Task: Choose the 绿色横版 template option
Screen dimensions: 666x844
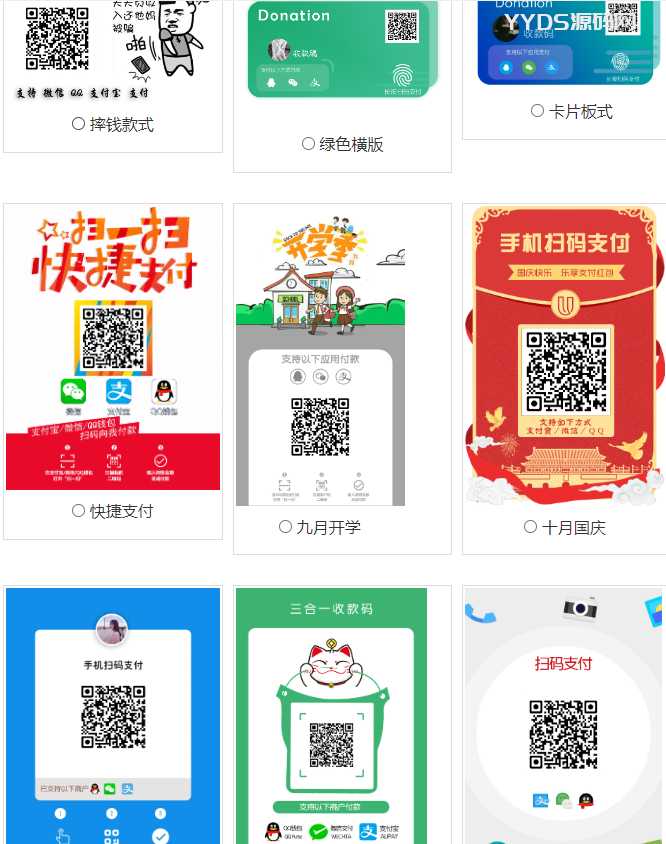Action: tap(308, 144)
